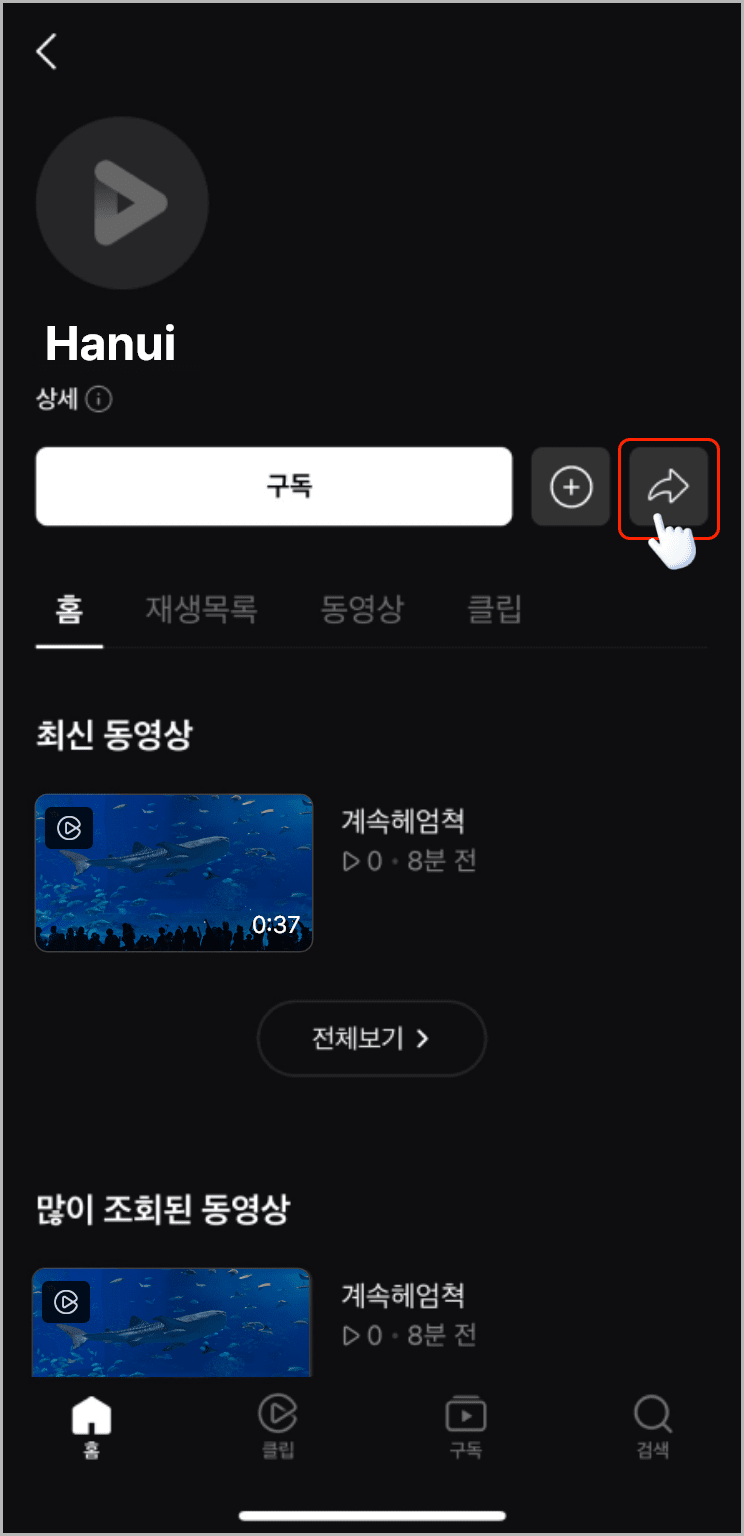Open 검색 in bottom navigation

pos(652,1428)
